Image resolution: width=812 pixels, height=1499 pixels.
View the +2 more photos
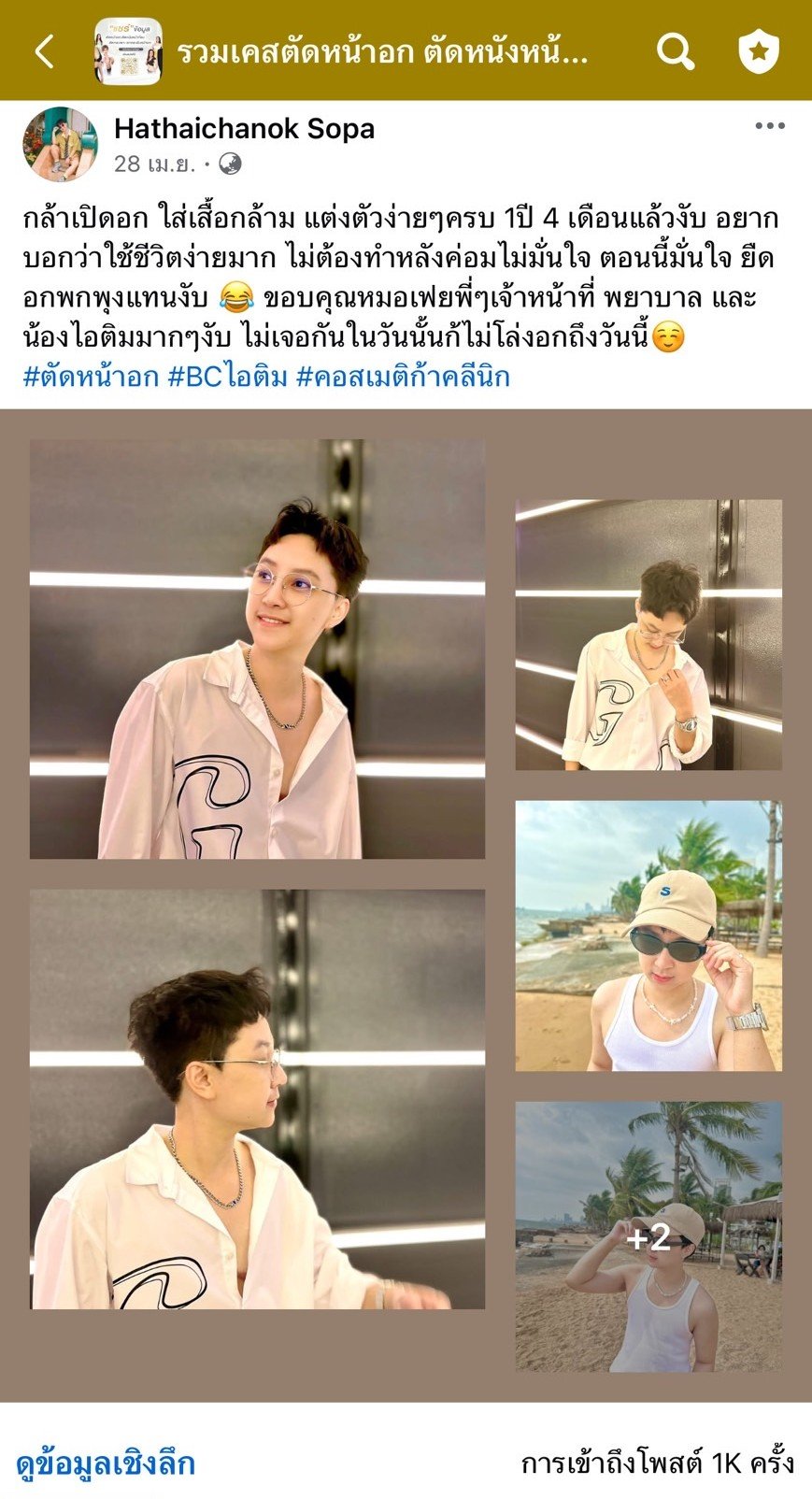pos(648,1236)
